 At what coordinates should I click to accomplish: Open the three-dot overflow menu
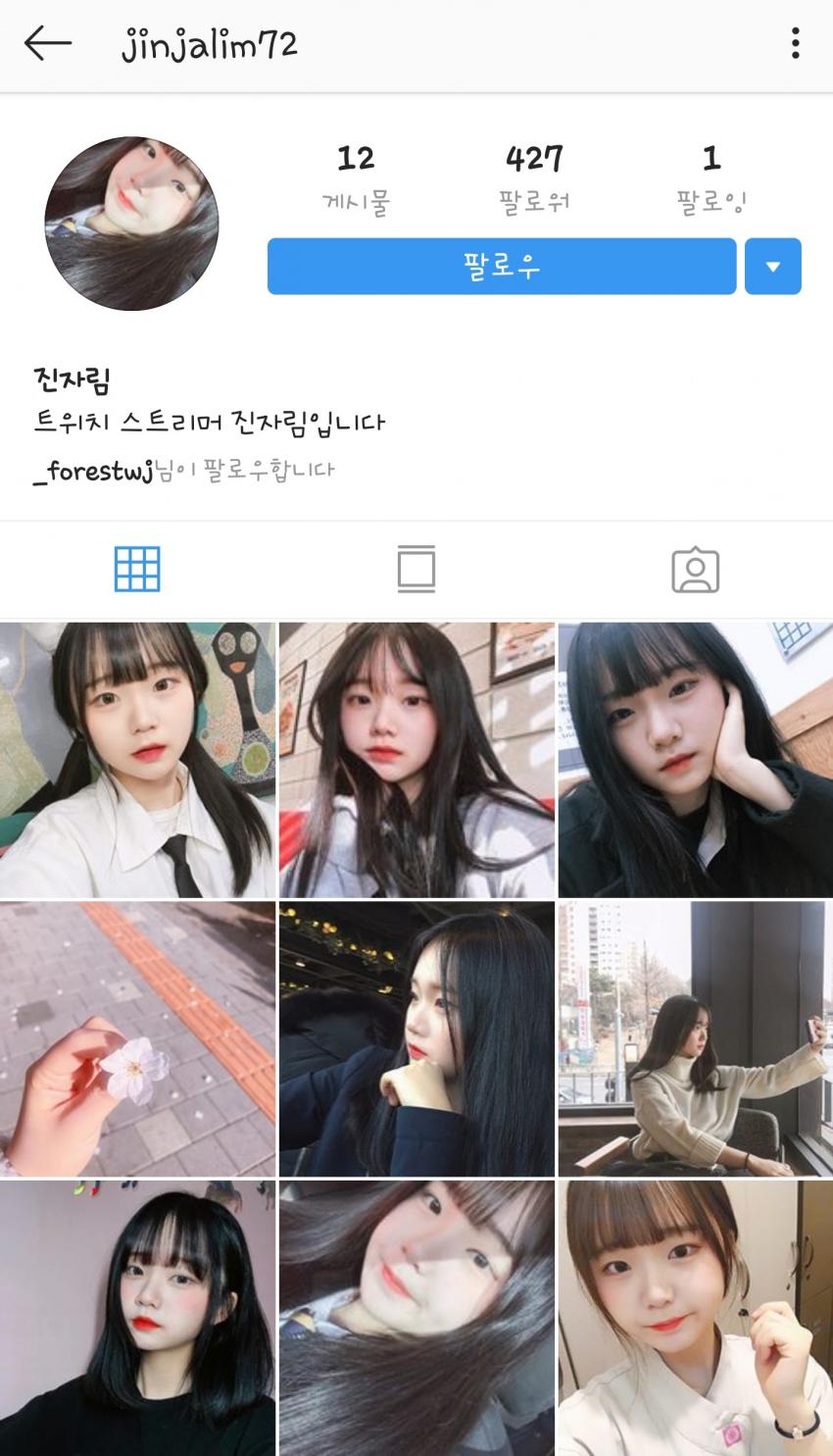point(795,43)
